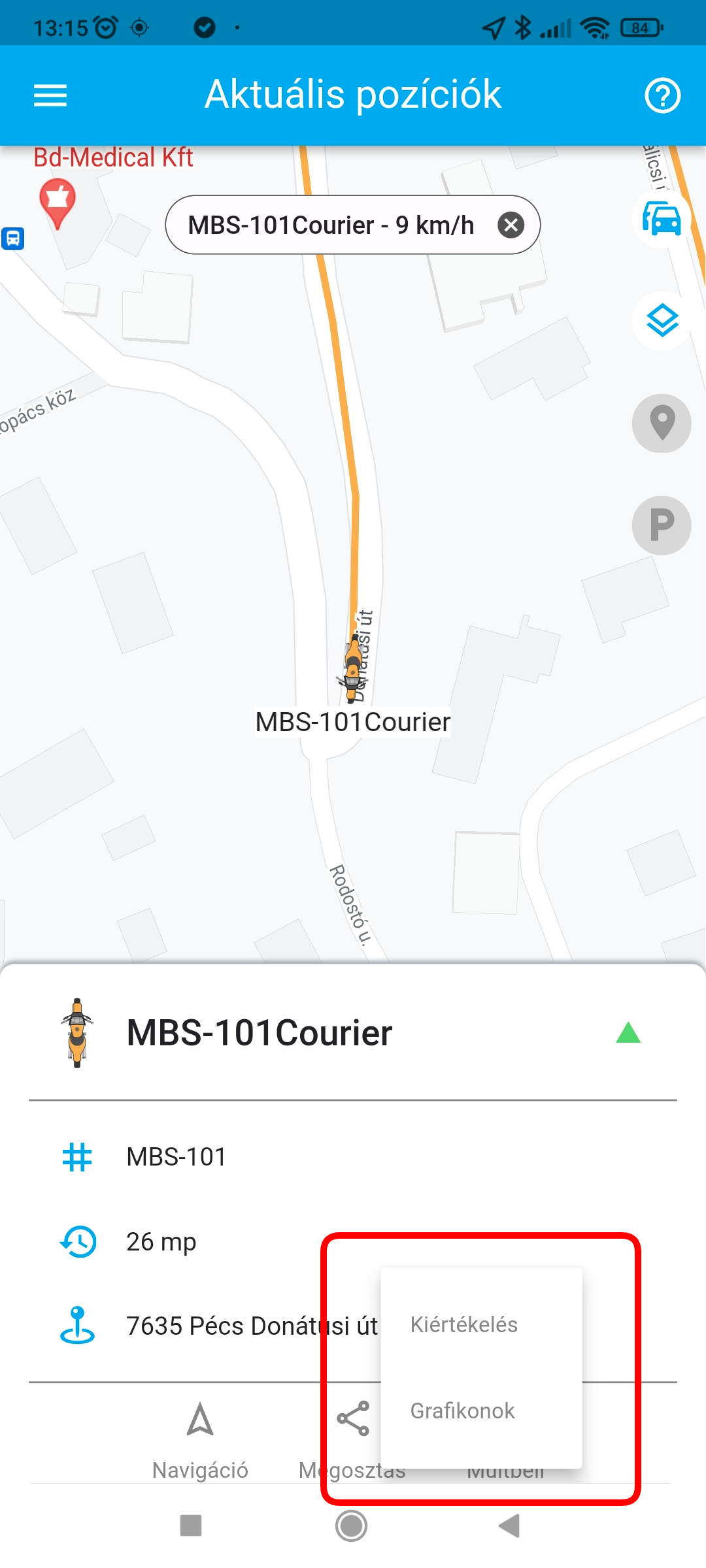Tap the green arrow beside MBS-101Courier

click(x=628, y=1033)
